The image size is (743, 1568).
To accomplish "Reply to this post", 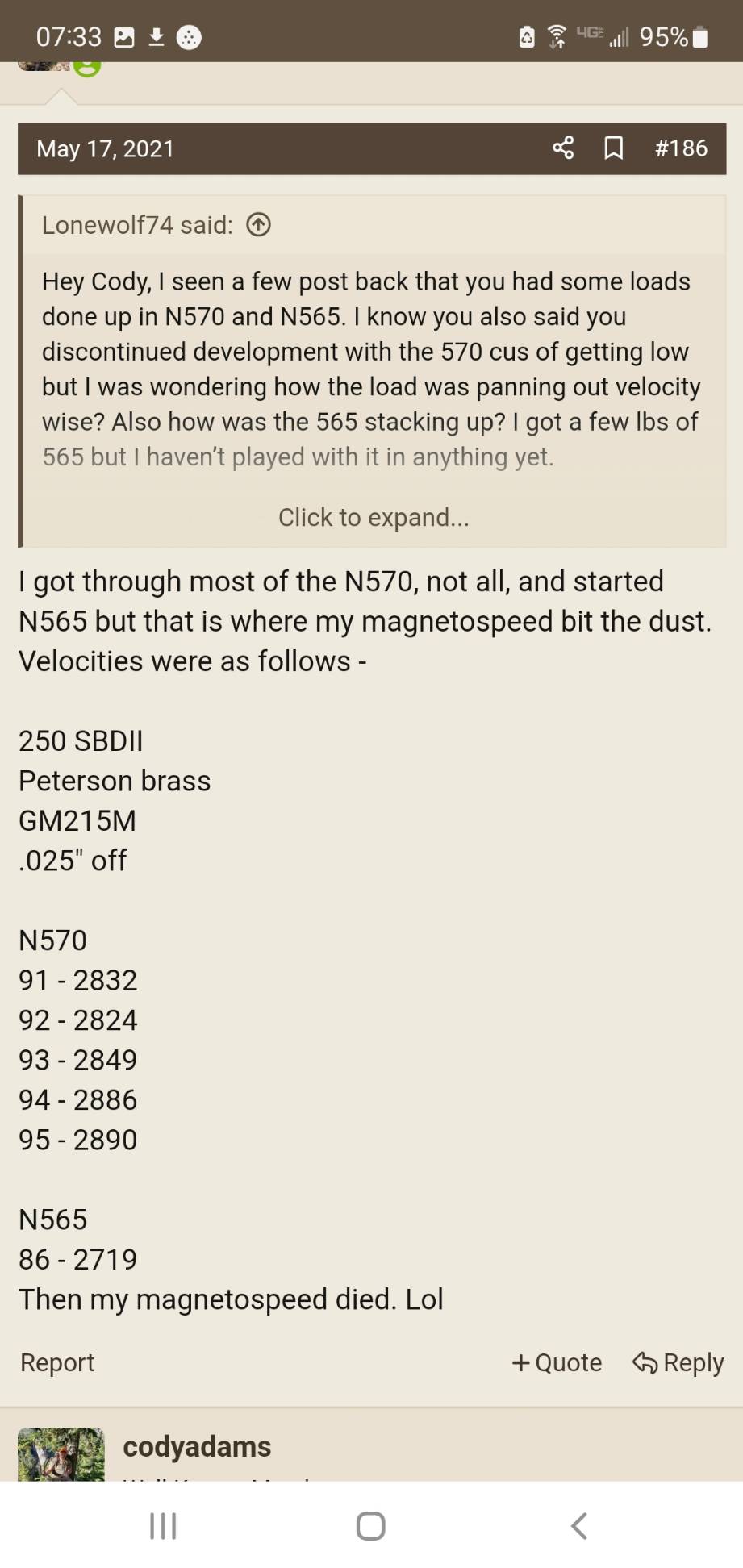I will pyautogui.click(x=678, y=1362).
